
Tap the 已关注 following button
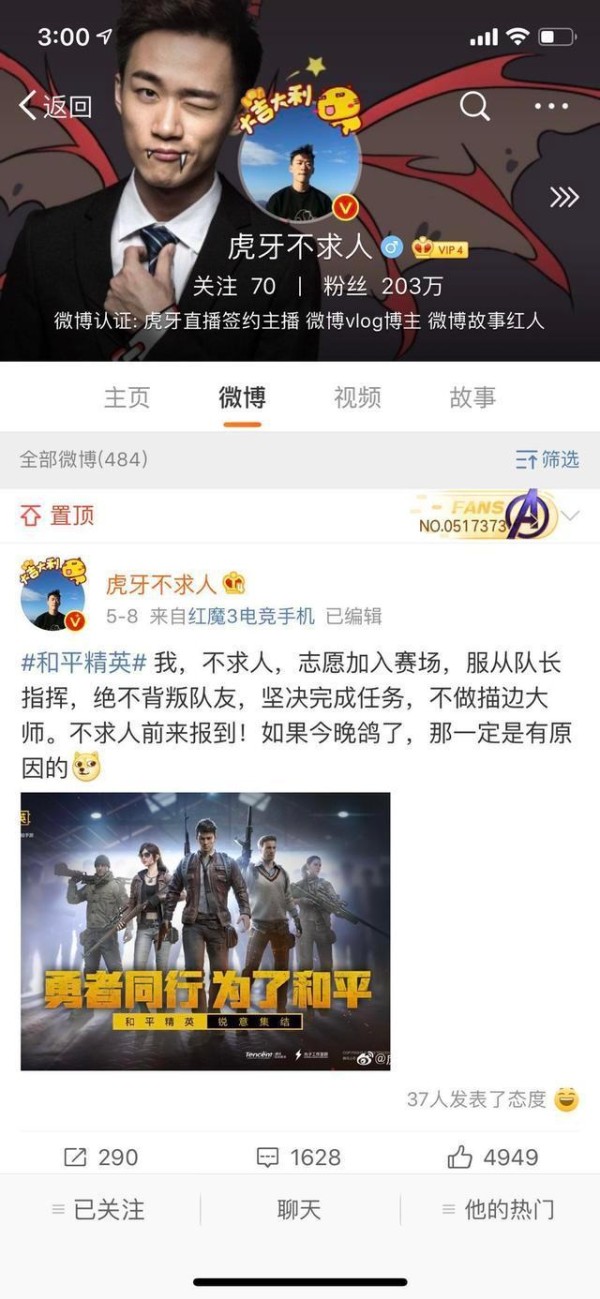point(99,1210)
